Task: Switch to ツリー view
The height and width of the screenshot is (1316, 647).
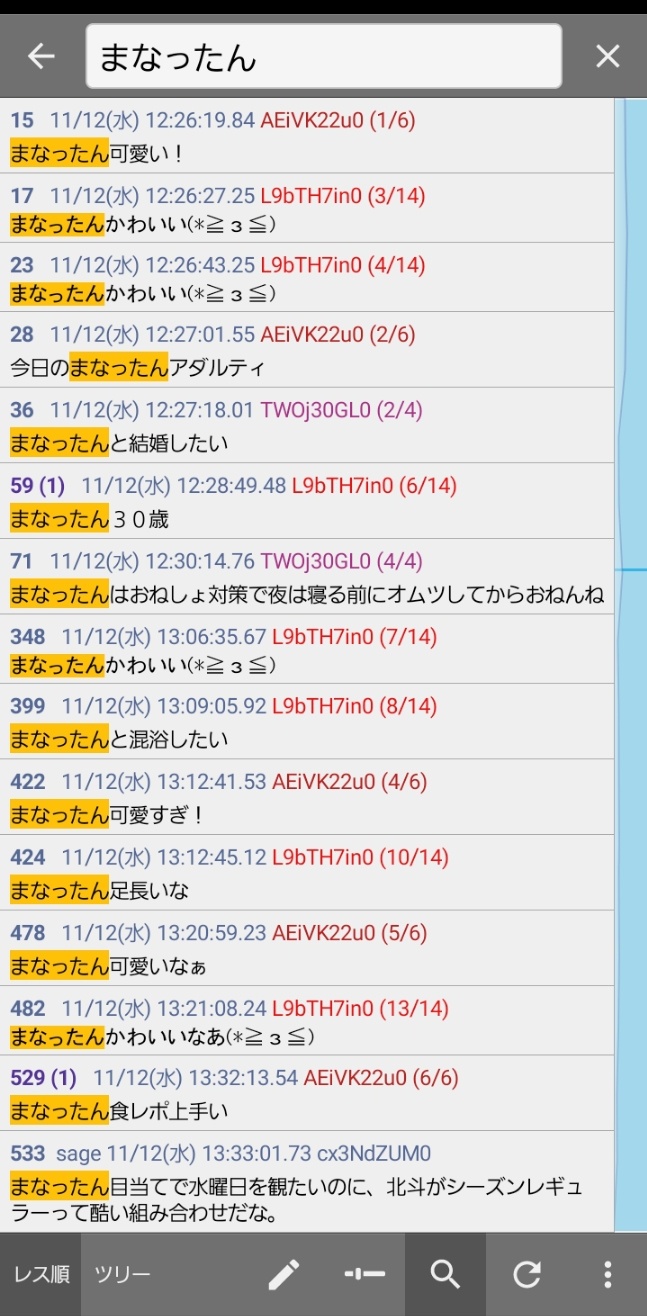Action: click(122, 1274)
